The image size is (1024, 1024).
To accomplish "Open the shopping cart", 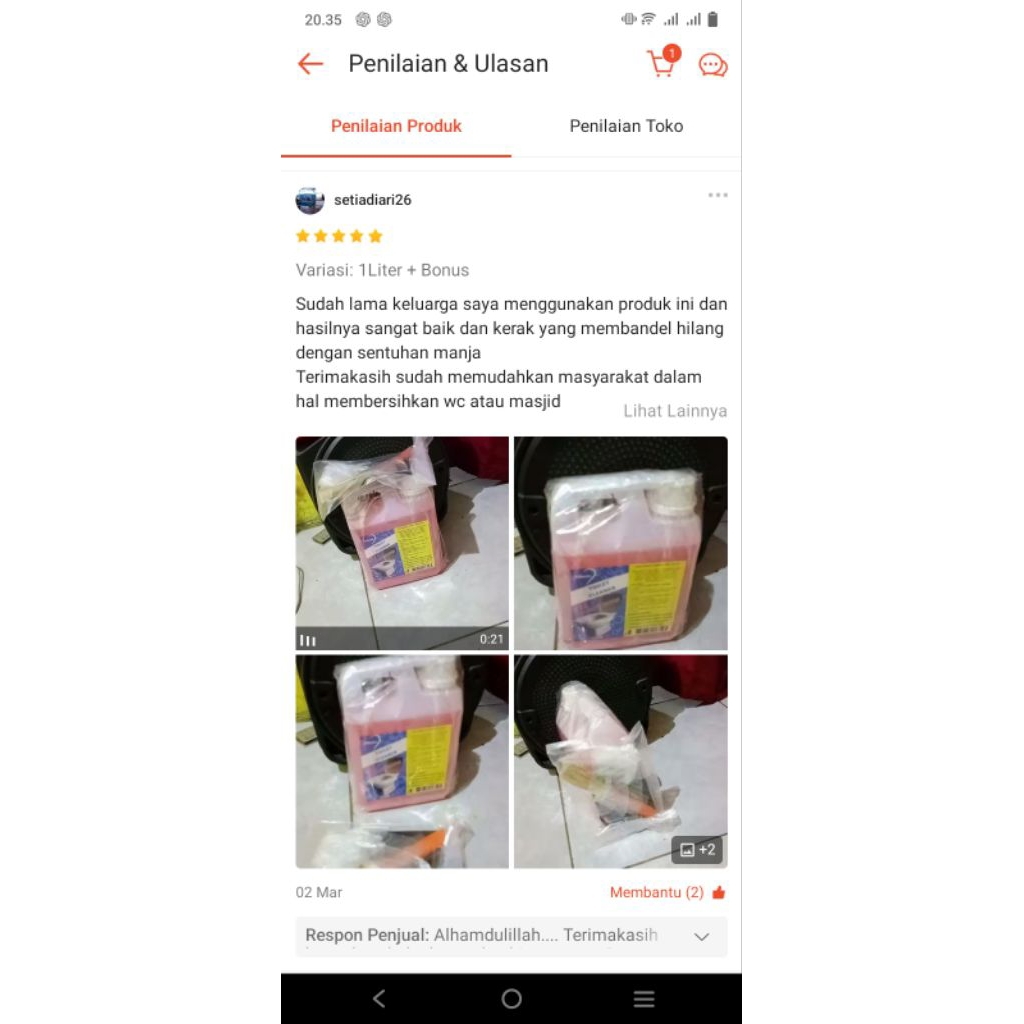I will point(662,63).
